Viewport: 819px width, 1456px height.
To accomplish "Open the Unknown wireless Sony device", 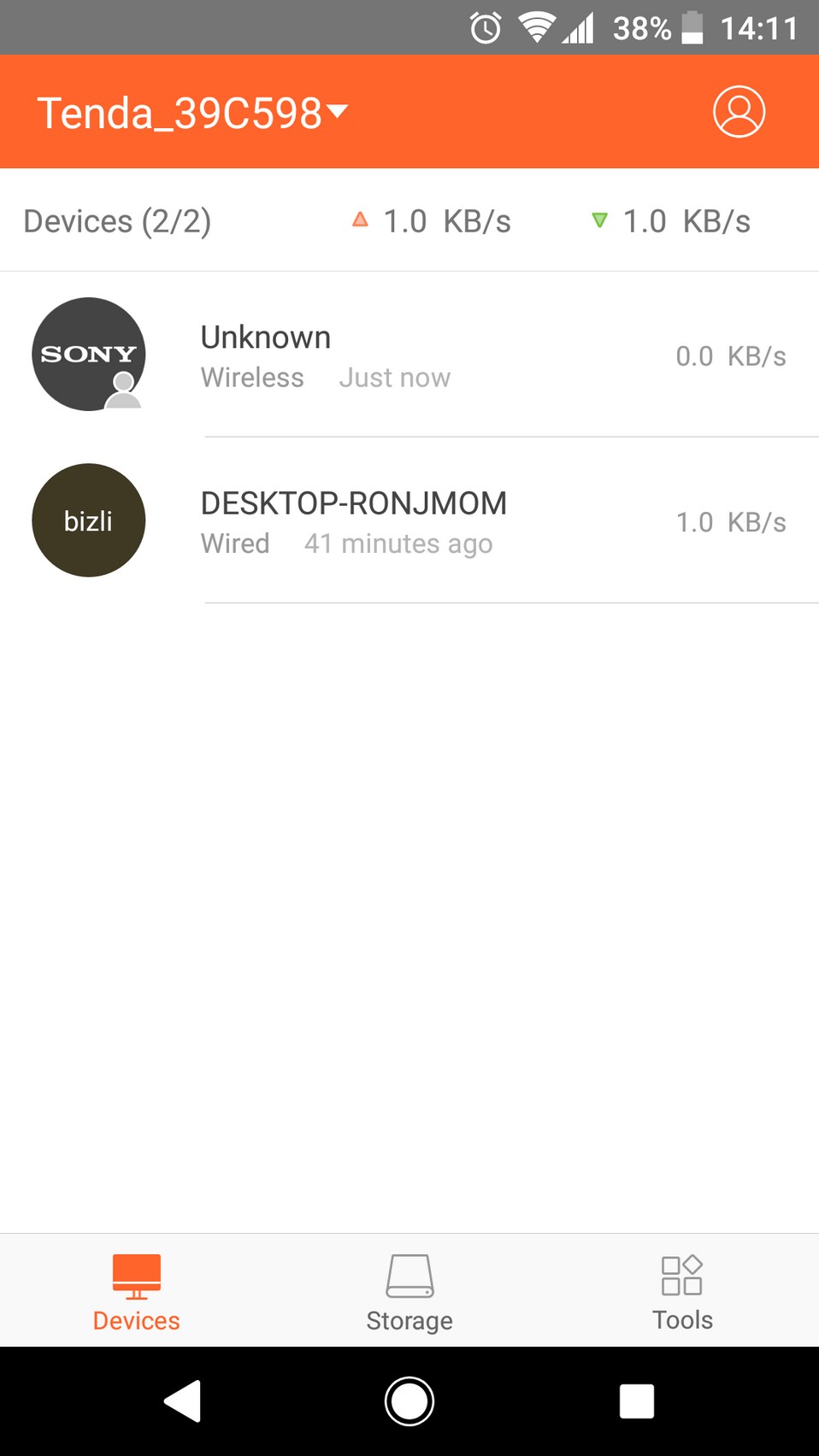I will (409, 355).
